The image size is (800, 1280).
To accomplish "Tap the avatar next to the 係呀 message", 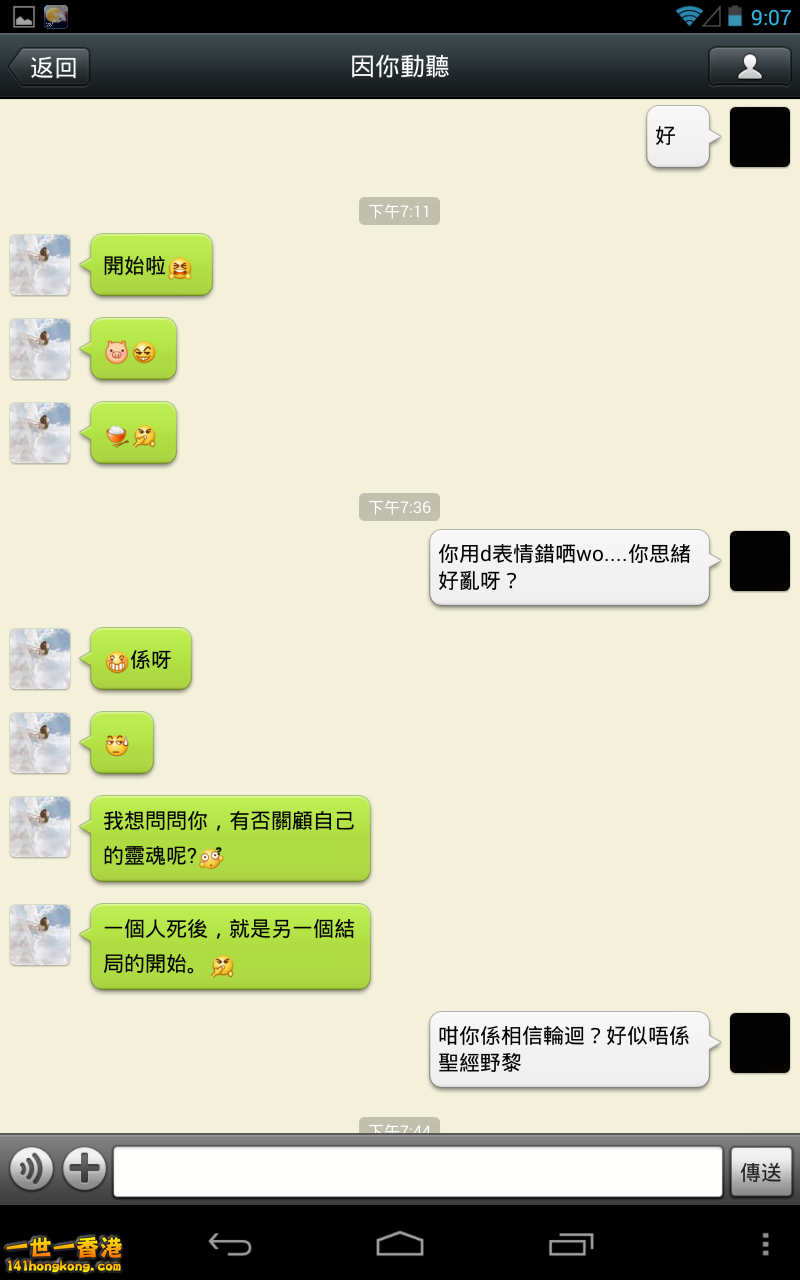I will pyautogui.click(x=40, y=659).
